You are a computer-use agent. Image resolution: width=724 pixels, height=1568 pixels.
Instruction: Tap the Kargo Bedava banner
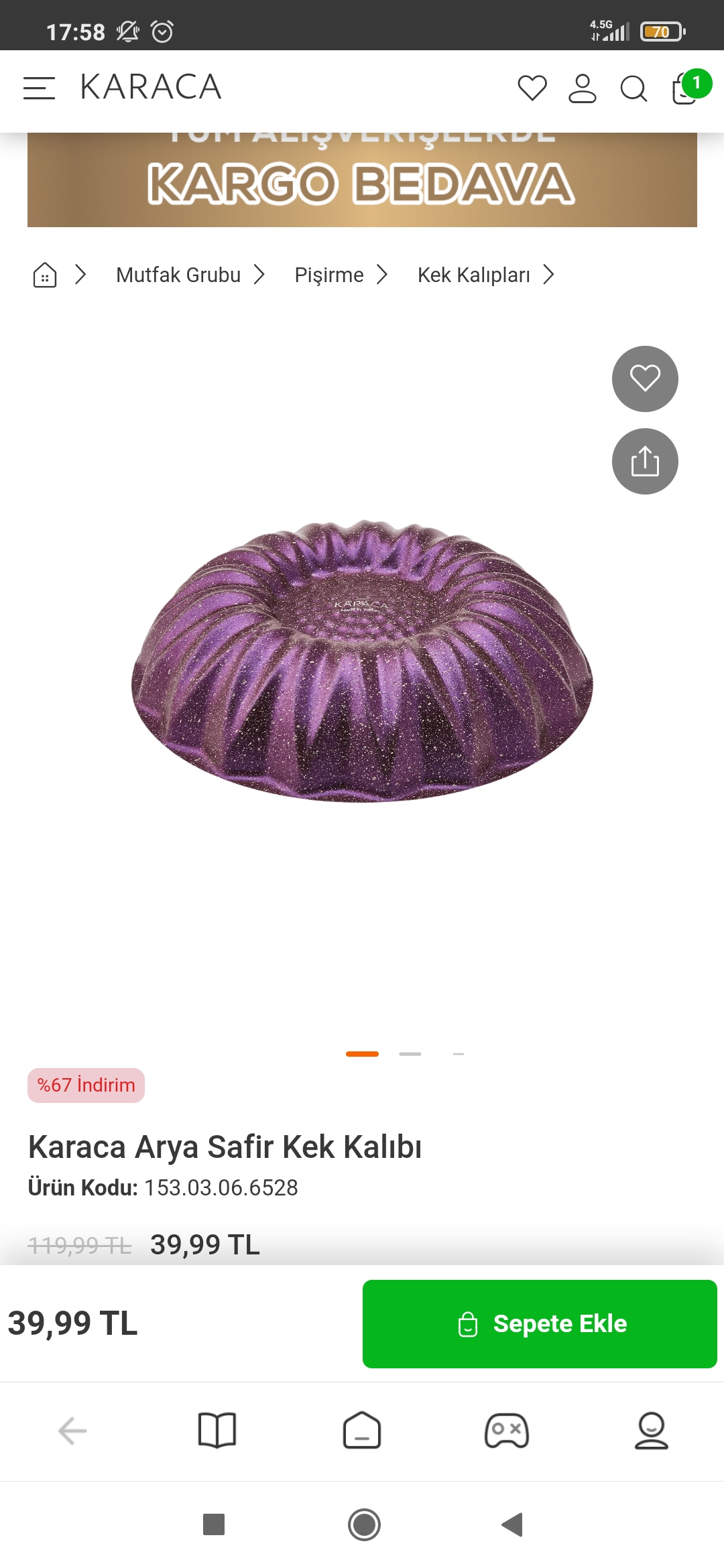(362, 181)
